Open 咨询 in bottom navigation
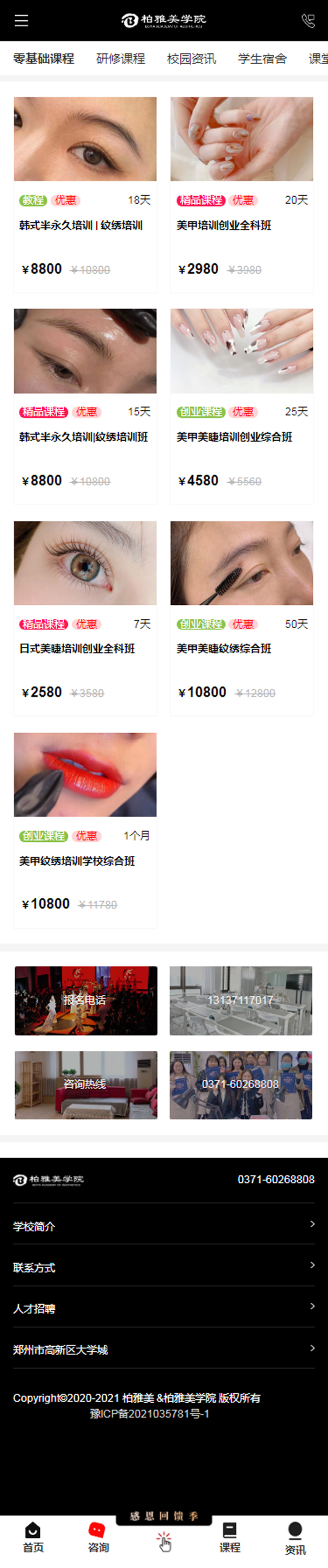This screenshot has width=328, height=1568. click(98, 1537)
